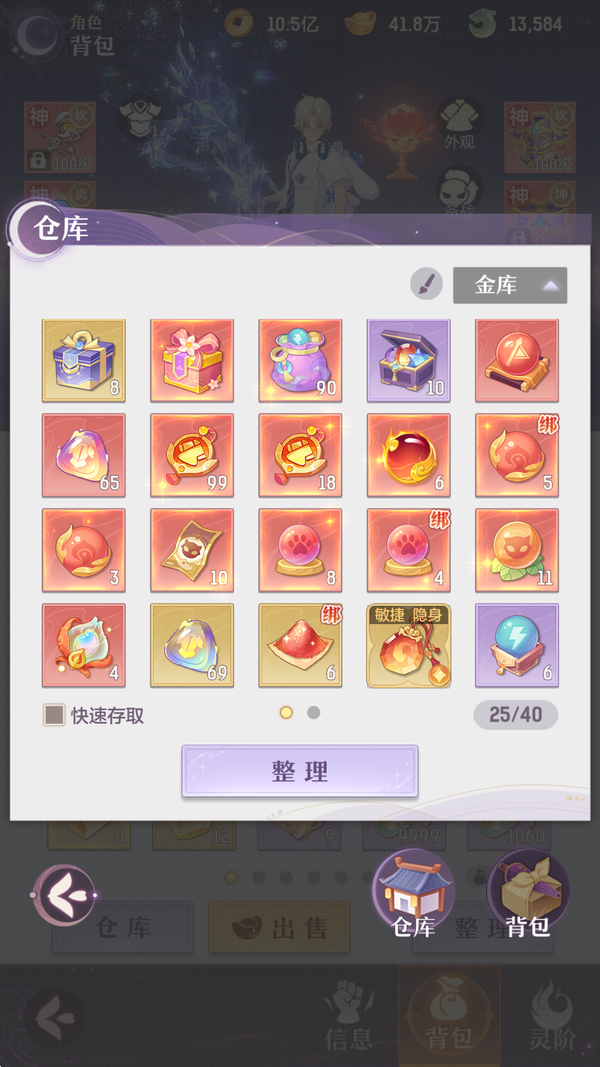
Task: Switch to the second warehouse page dot
Action: click(313, 713)
